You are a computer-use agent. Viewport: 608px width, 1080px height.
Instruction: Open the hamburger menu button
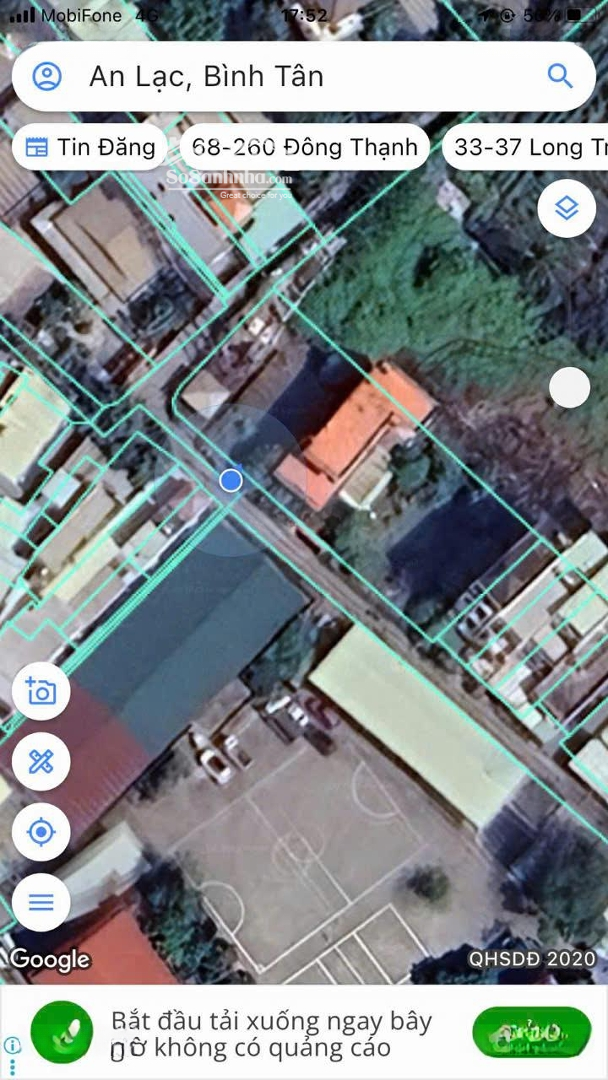[x=41, y=902]
